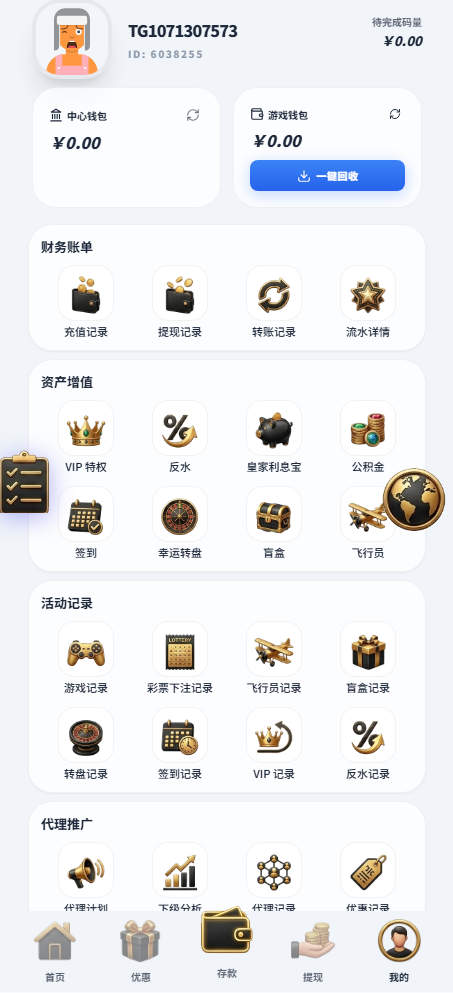Image resolution: width=453 pixels, height=993 pixels.
Task: Open 充值记录
Action: [86, 302]
